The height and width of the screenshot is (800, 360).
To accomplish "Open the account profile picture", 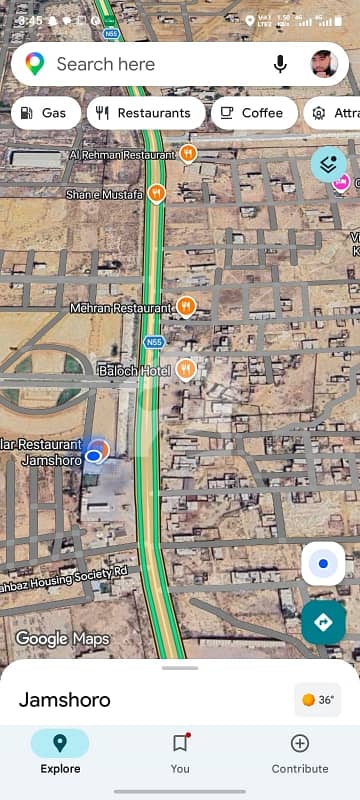I will 324,64.
